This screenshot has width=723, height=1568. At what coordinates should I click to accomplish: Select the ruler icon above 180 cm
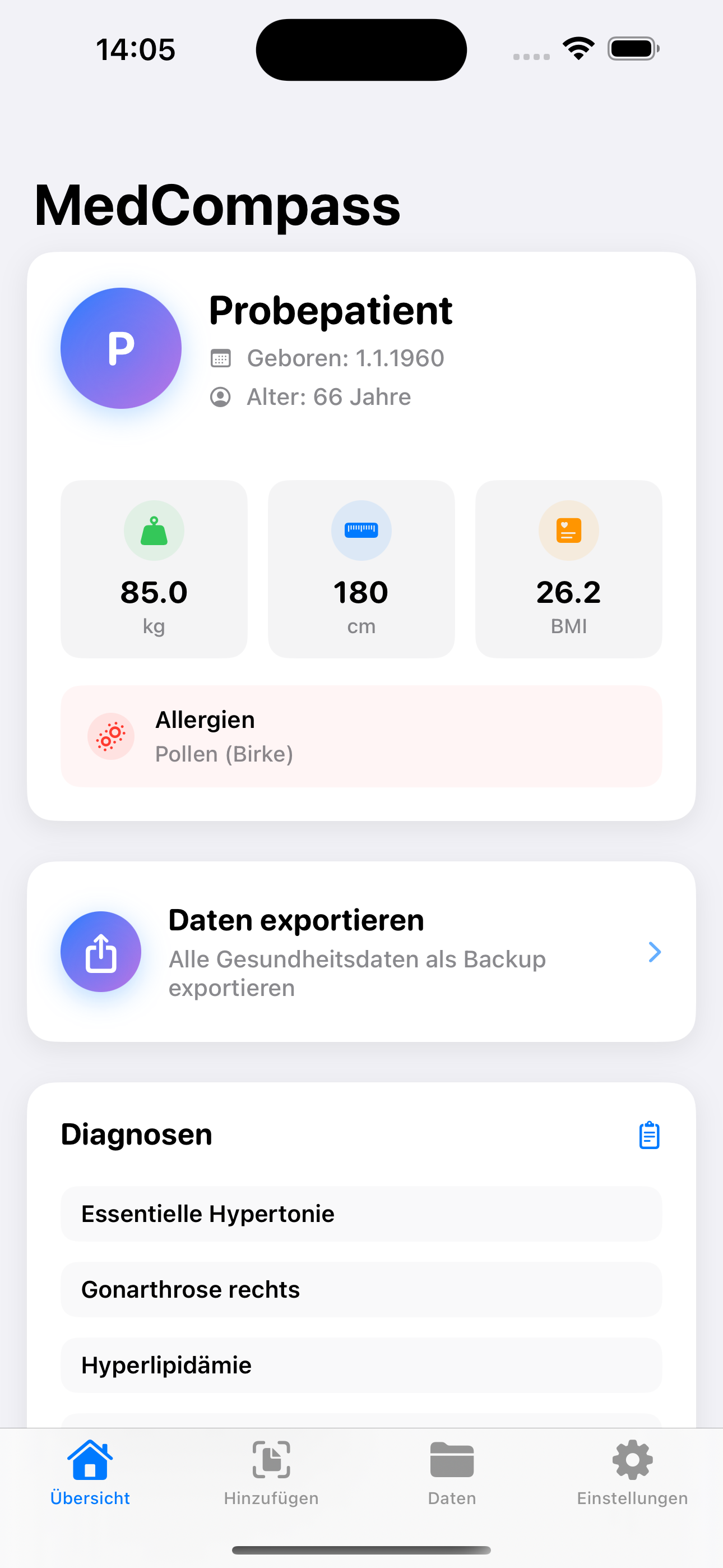click(x=361, y=529)
